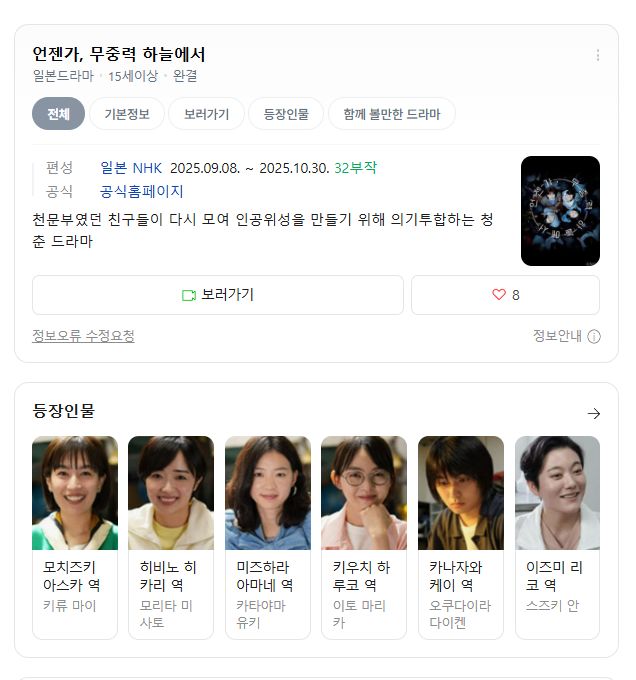The height and width of the screenshot is (680, 636).
Task: Open the 이즈미 리코 character card
Action: 557,537
